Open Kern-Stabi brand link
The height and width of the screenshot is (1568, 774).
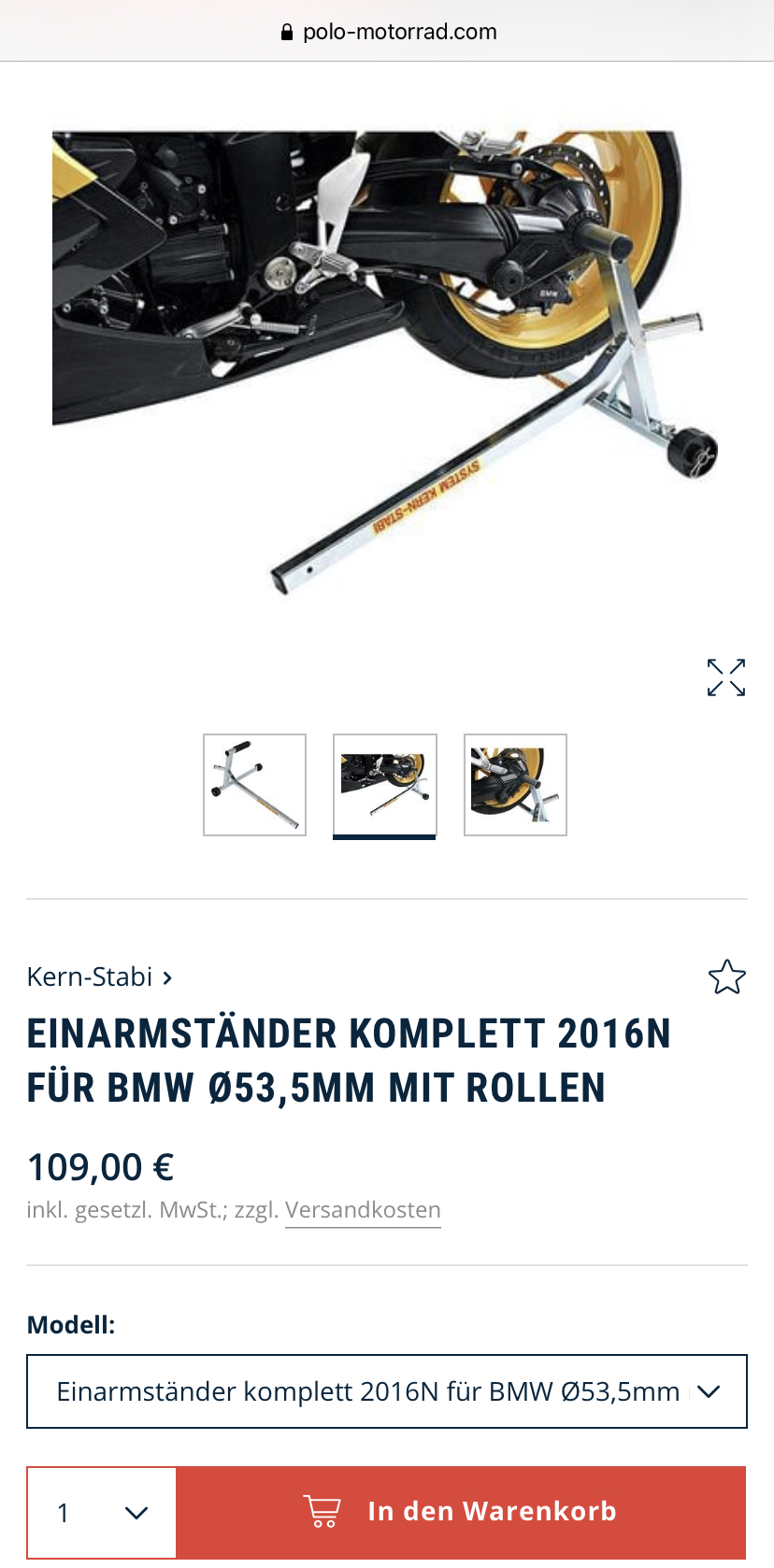click(x=99, y=977)
